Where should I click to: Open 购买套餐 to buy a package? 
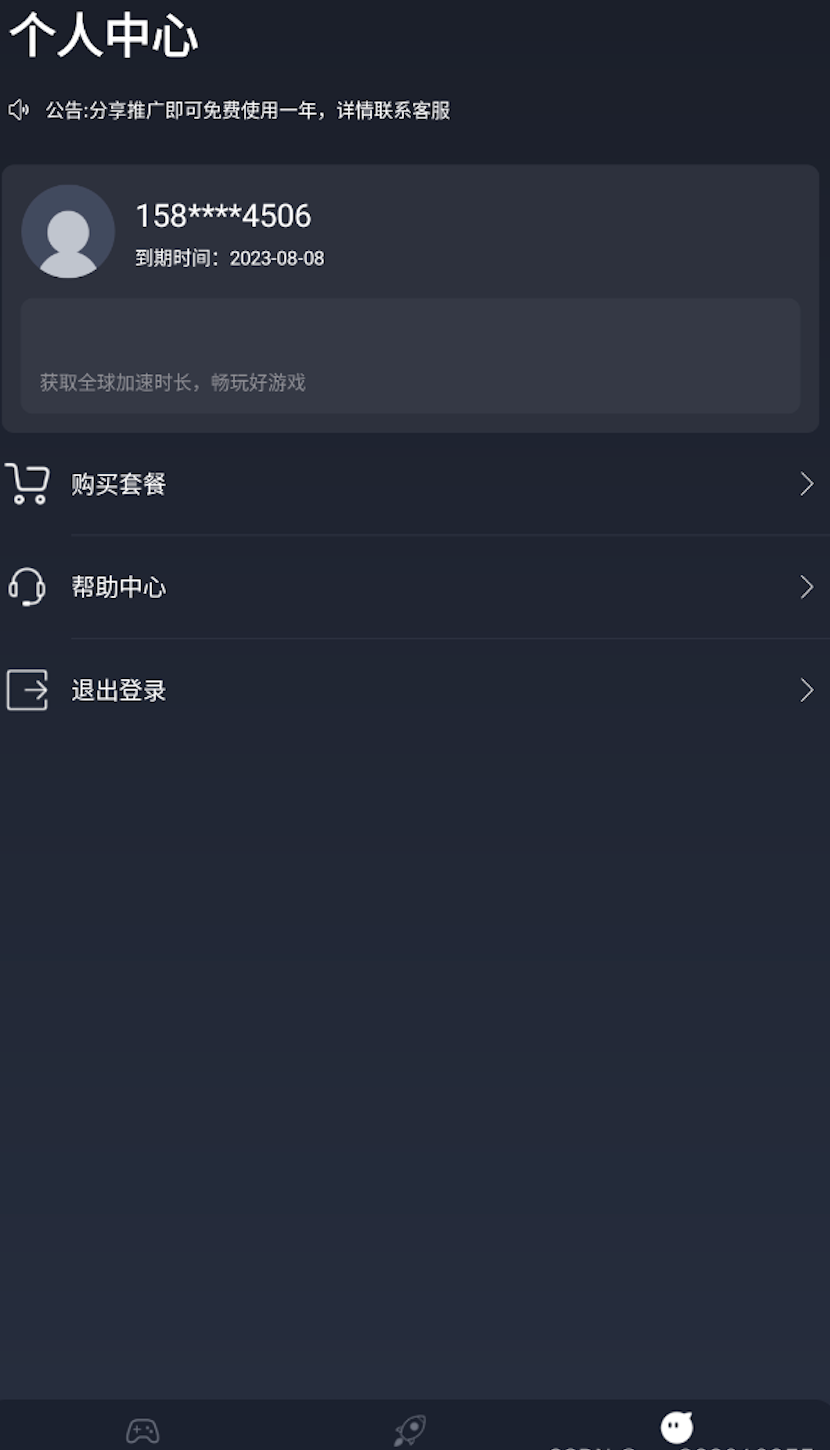(120, 484)
